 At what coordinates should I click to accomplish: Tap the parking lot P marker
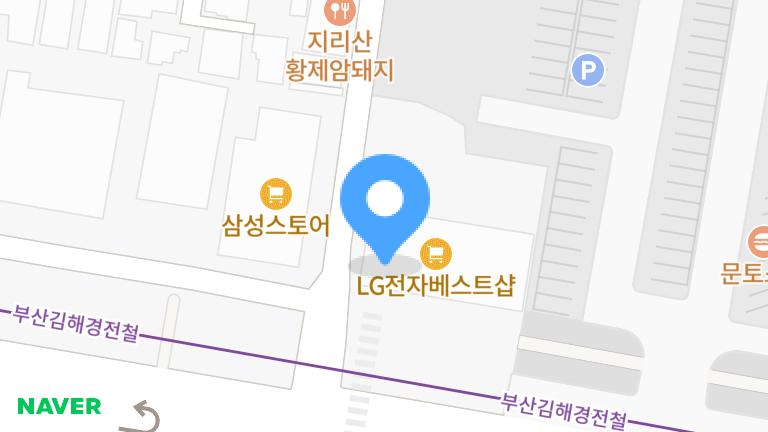pyautogui.click(x=588, y=70)
